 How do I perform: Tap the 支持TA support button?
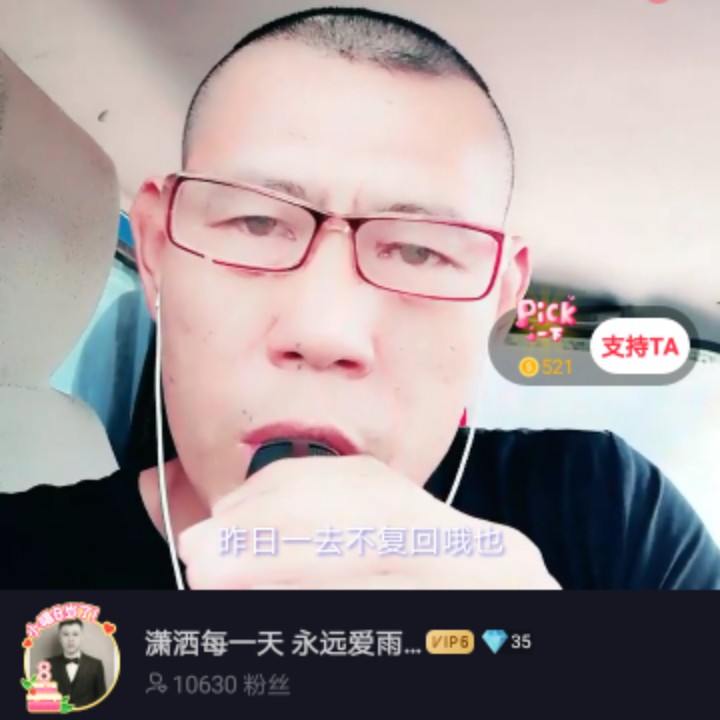(x=640, y=346)
